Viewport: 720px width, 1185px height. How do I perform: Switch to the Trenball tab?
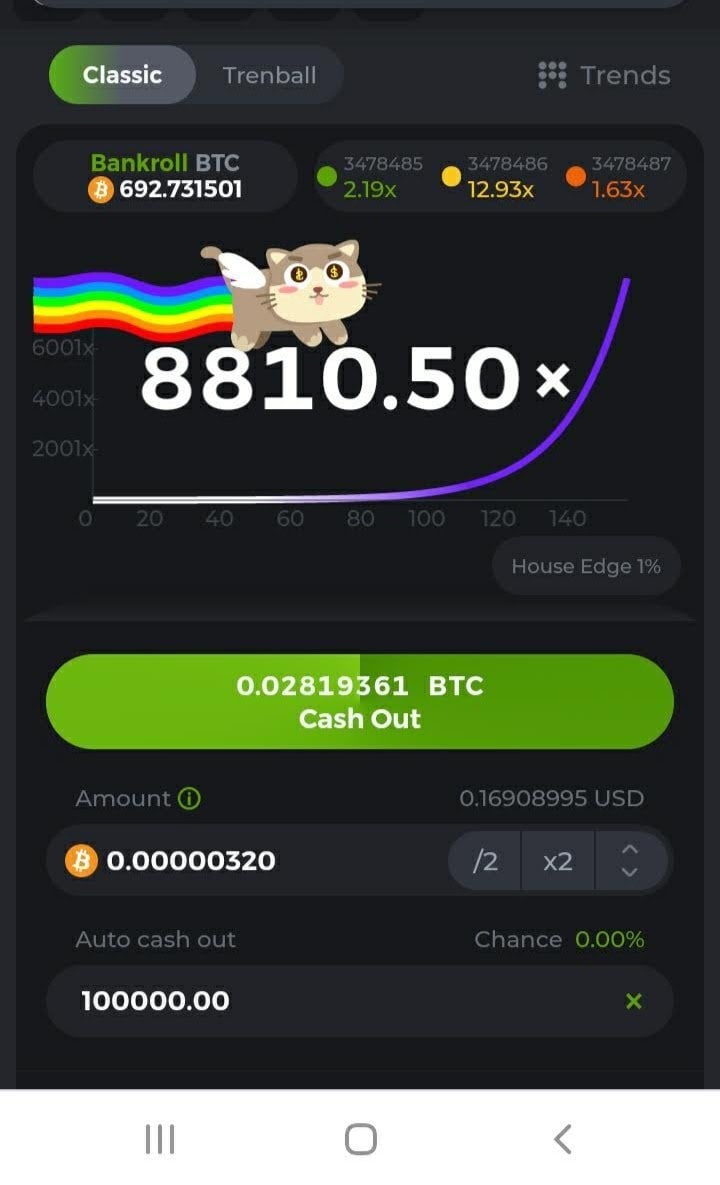(269, 75)
